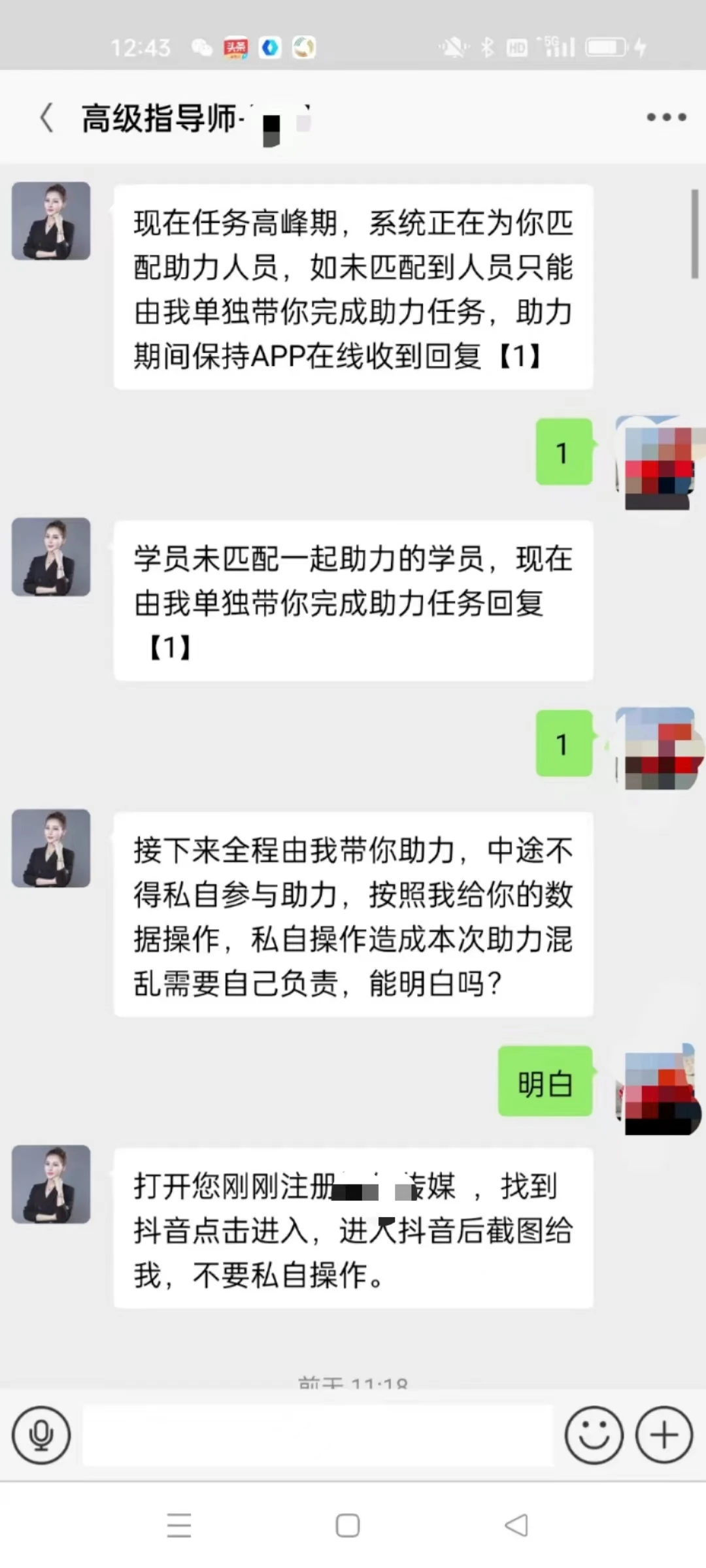
Task: Go to home via system home button
Action: click(347, 1526)
